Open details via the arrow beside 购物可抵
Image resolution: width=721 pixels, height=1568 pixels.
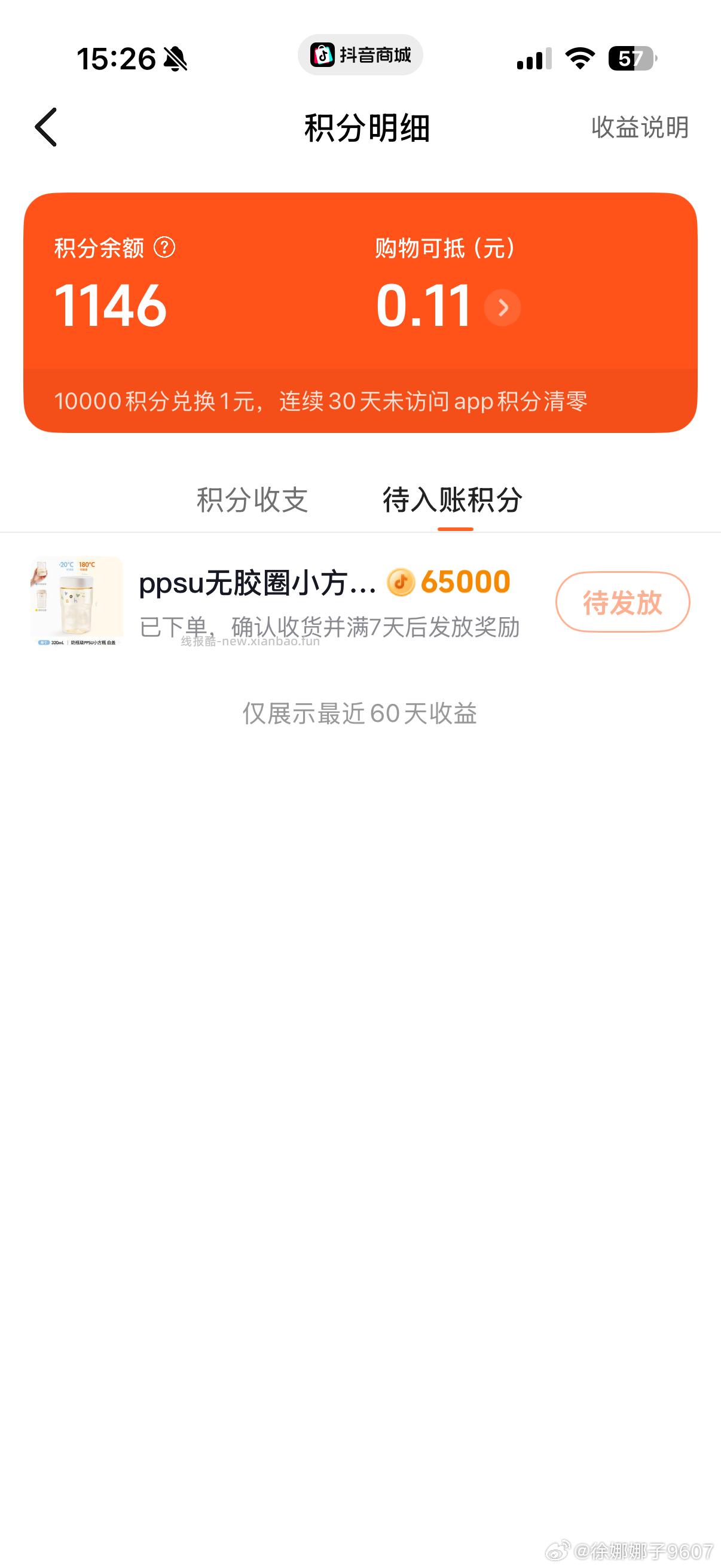pos(503,308)
